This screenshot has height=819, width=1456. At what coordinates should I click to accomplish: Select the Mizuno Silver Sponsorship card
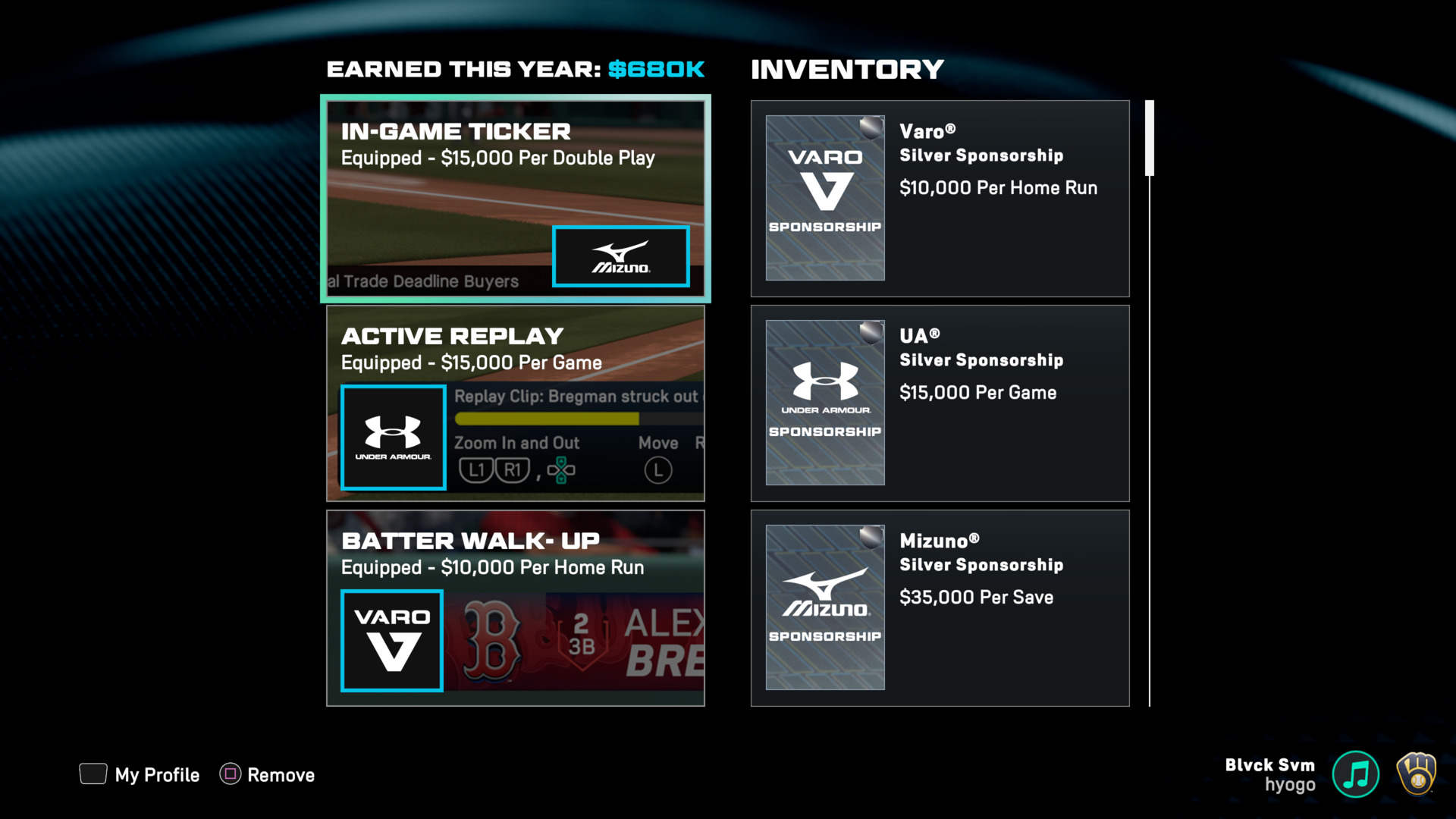(940, 608)
